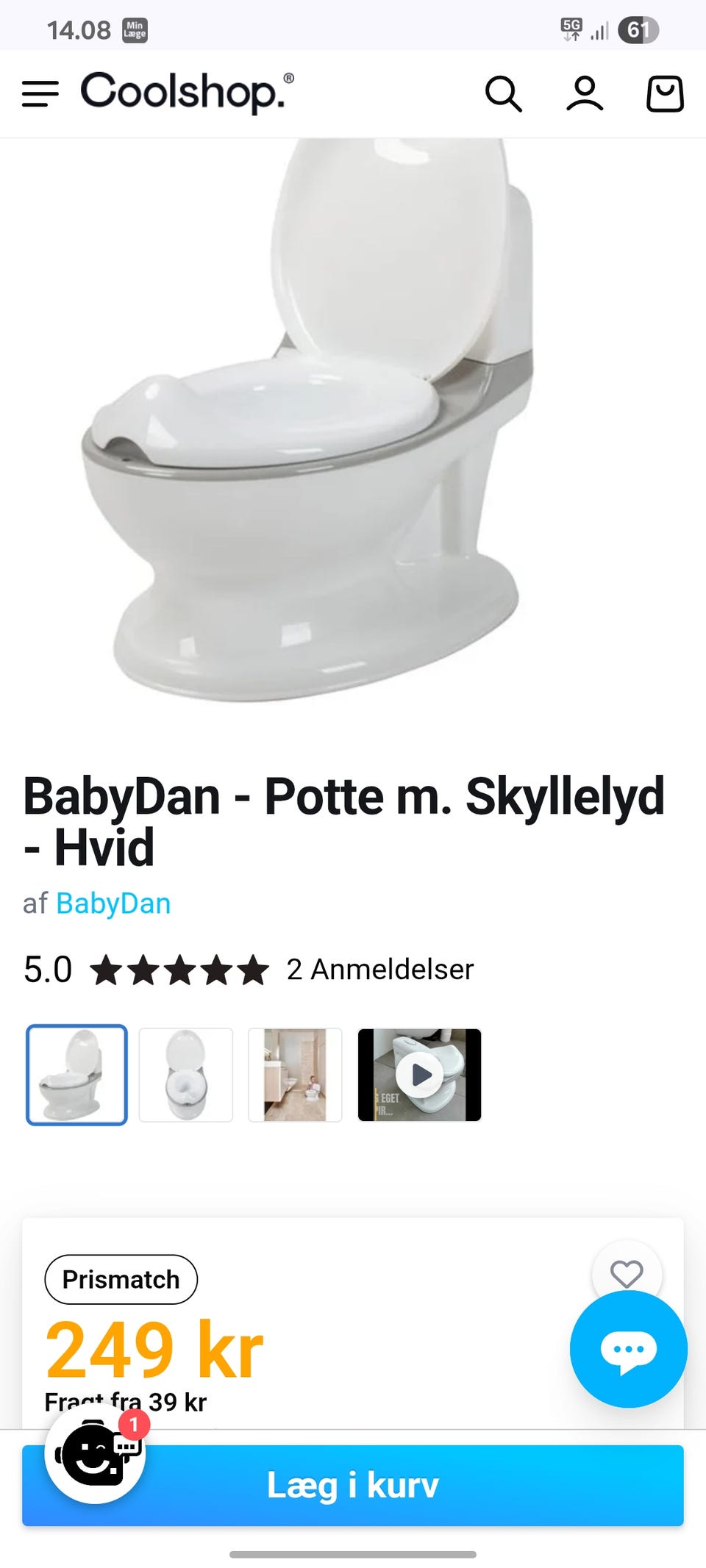The width and height of the screenshot is (706, 1568).
Task: Tap the Prismatch chip
Action: tap(121, 1280)
